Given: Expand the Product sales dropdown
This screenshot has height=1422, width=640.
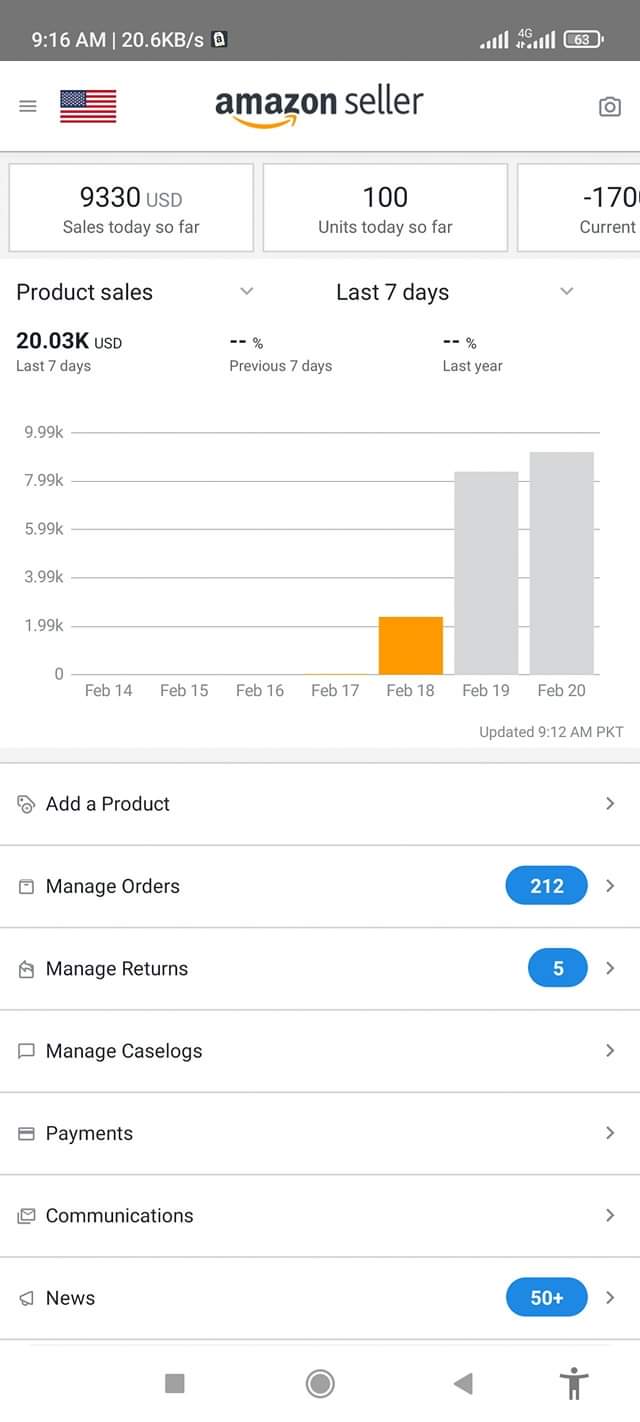Looking at the screenshot, I should [x=135, y=292].
